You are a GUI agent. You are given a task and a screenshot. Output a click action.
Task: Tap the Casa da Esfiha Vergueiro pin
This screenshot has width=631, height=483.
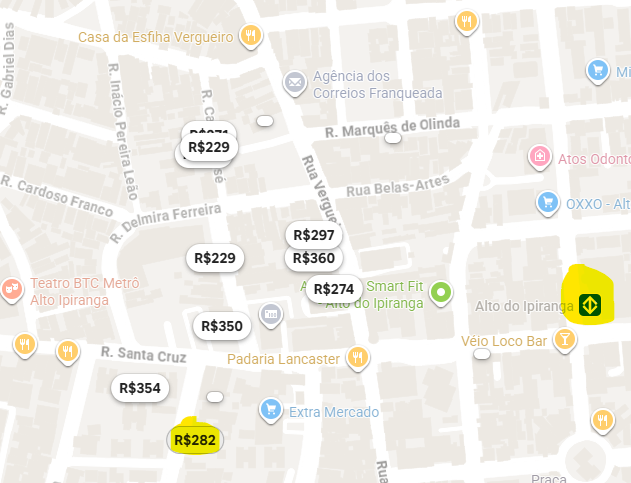click(250, 36)
